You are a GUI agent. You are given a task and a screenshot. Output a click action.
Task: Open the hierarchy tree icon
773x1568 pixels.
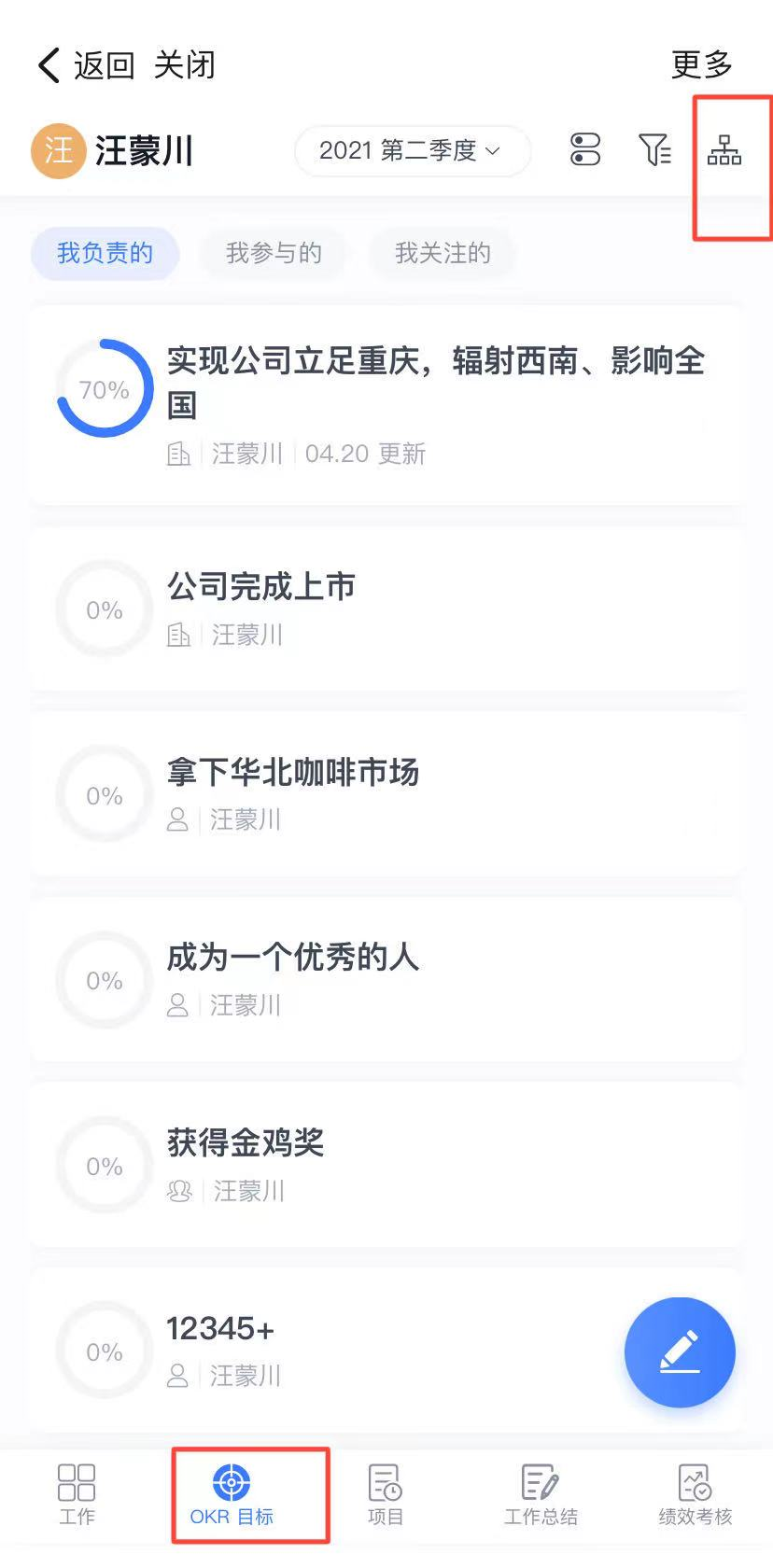(724, 149)
